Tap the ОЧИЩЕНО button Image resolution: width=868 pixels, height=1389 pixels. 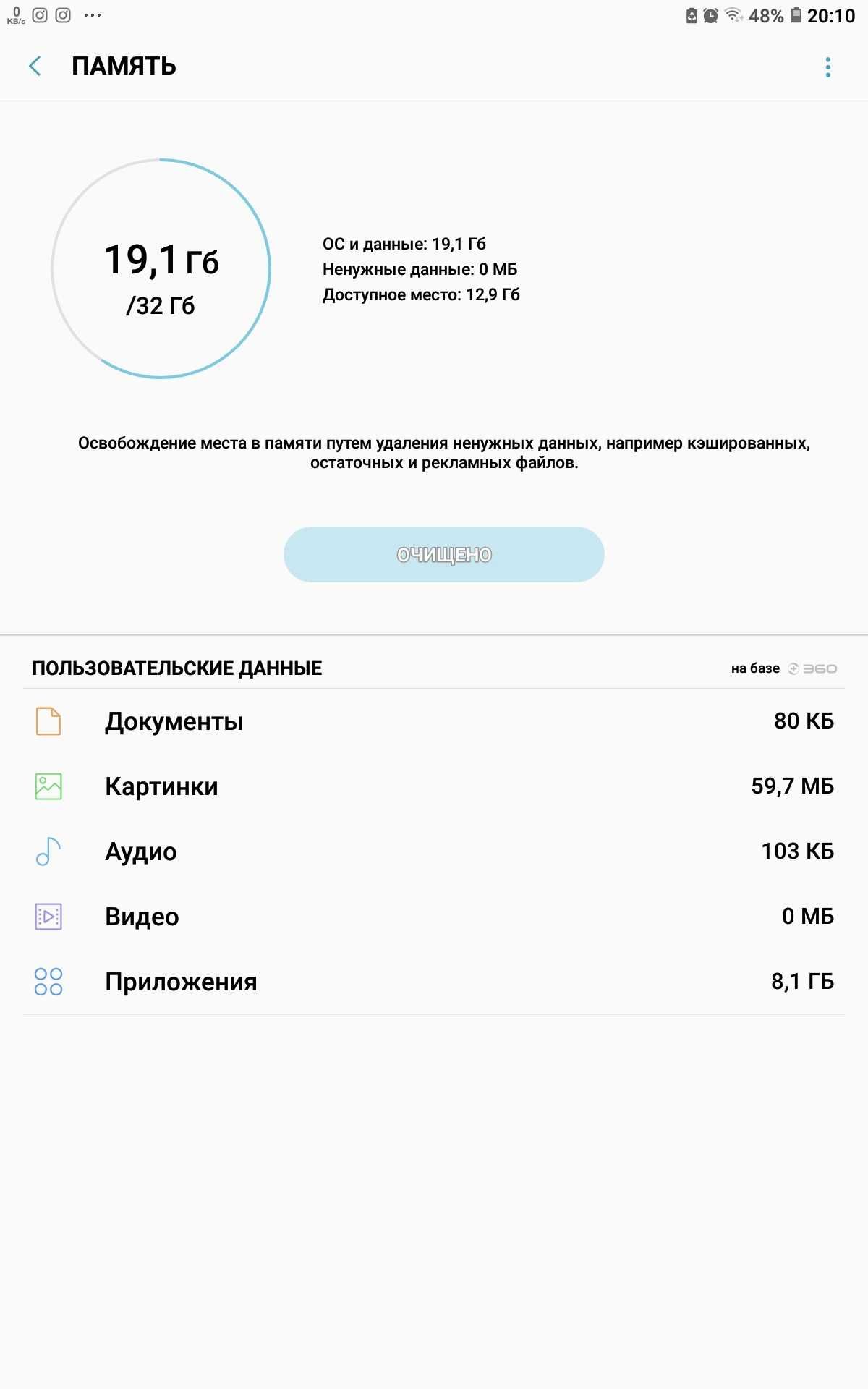click(x=443, y=555)
